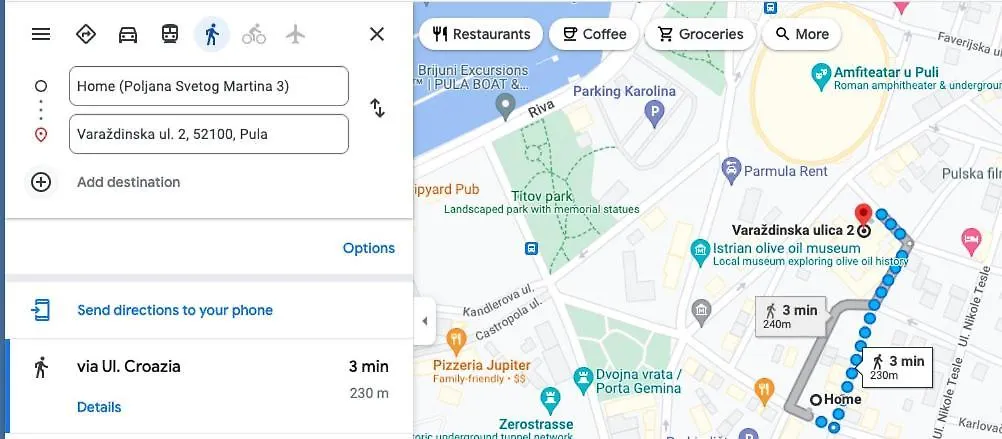Select best travel mode icon

point(86,34)
